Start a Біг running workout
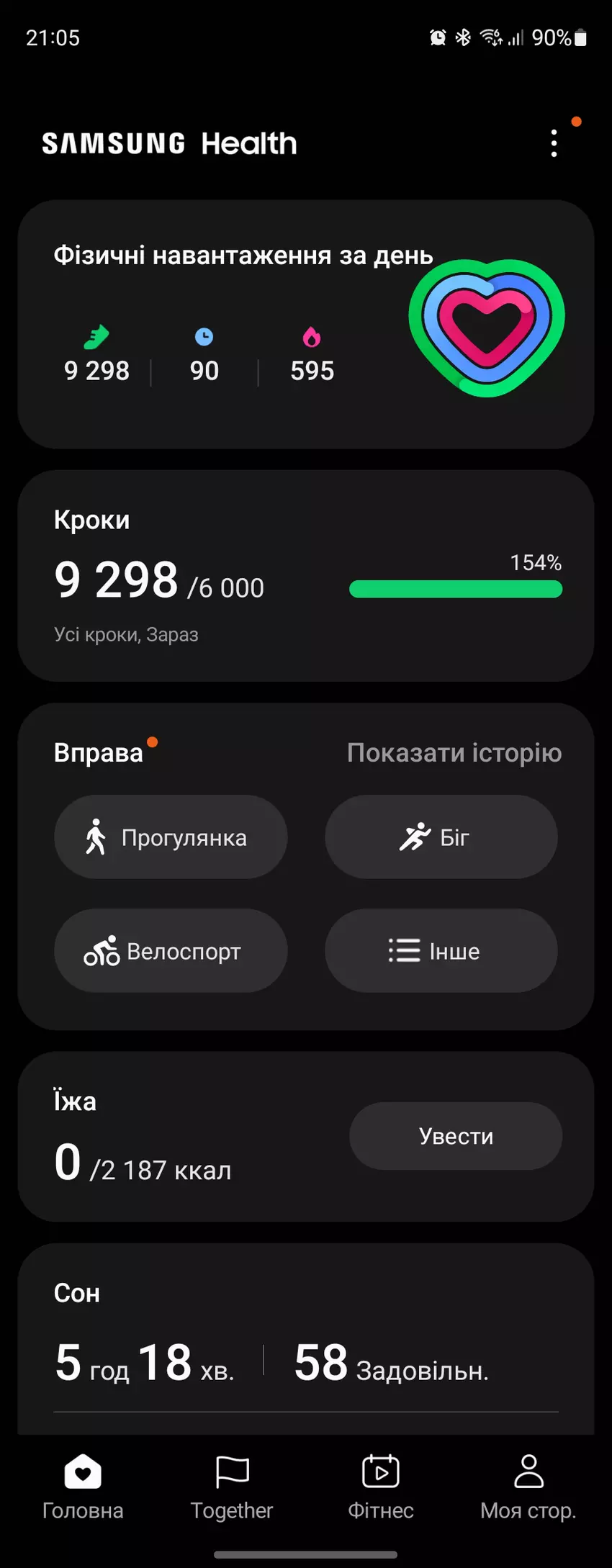The height and width of the screenshot is (1568, 612). click(441, 837)
